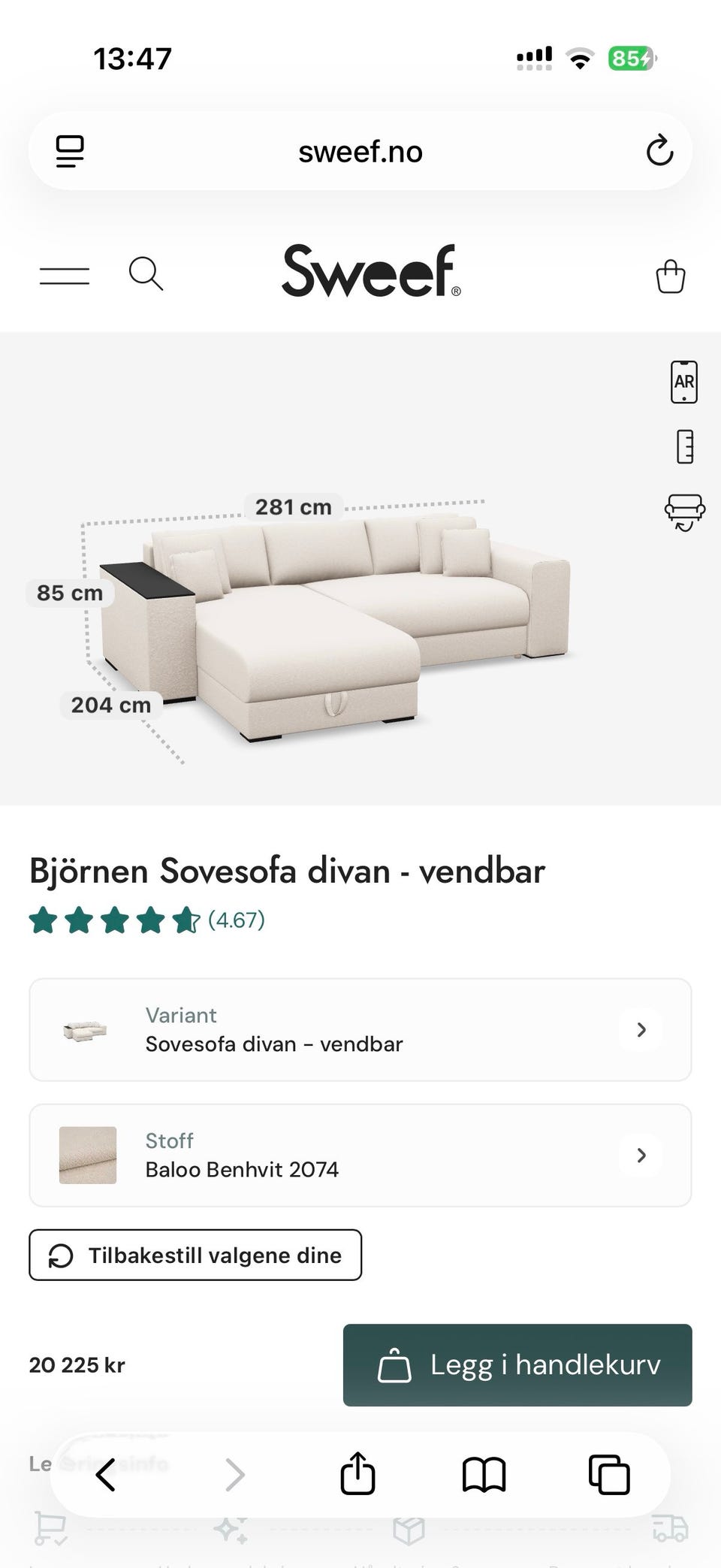
Task: View the sofa in AR
Action: tap(684, 382)
